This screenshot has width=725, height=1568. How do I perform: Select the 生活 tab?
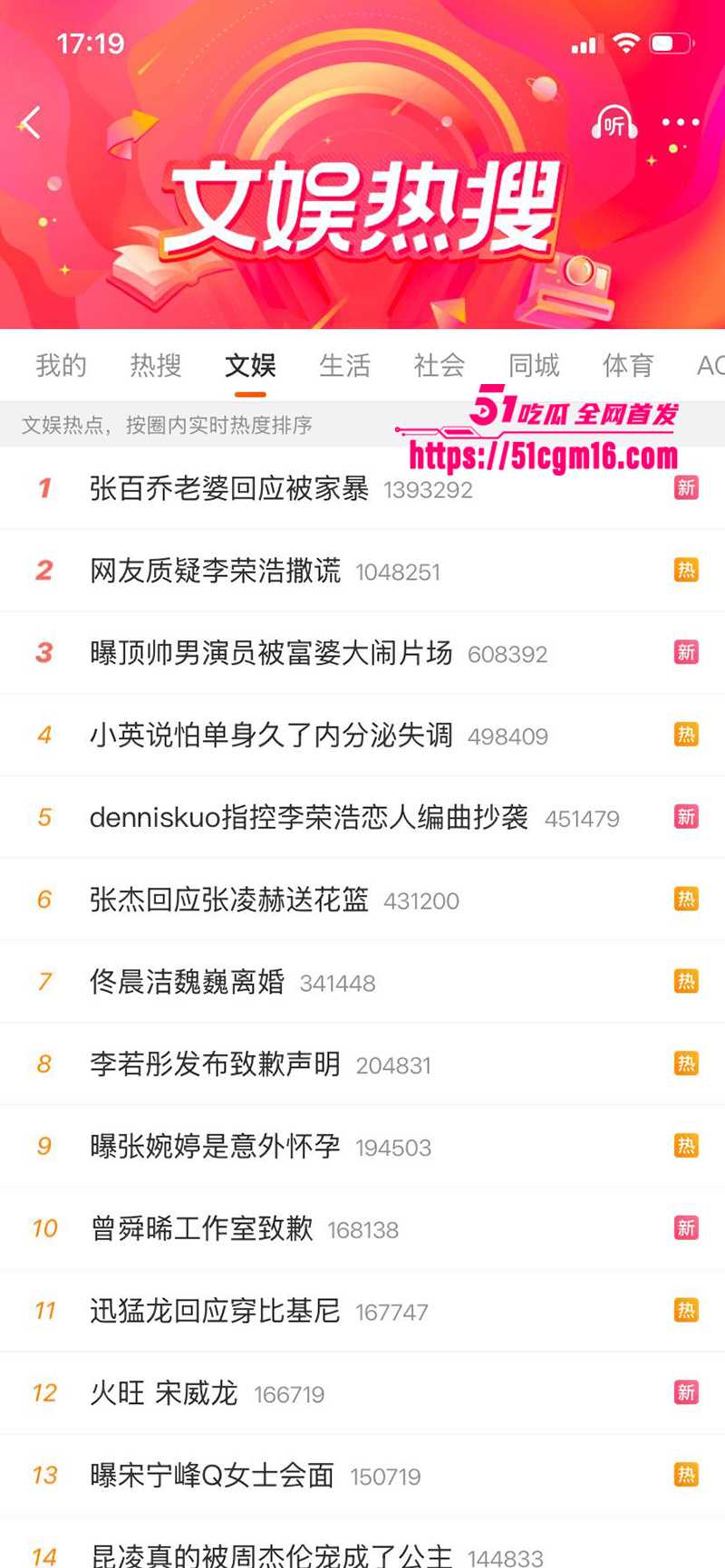[345, 366]
